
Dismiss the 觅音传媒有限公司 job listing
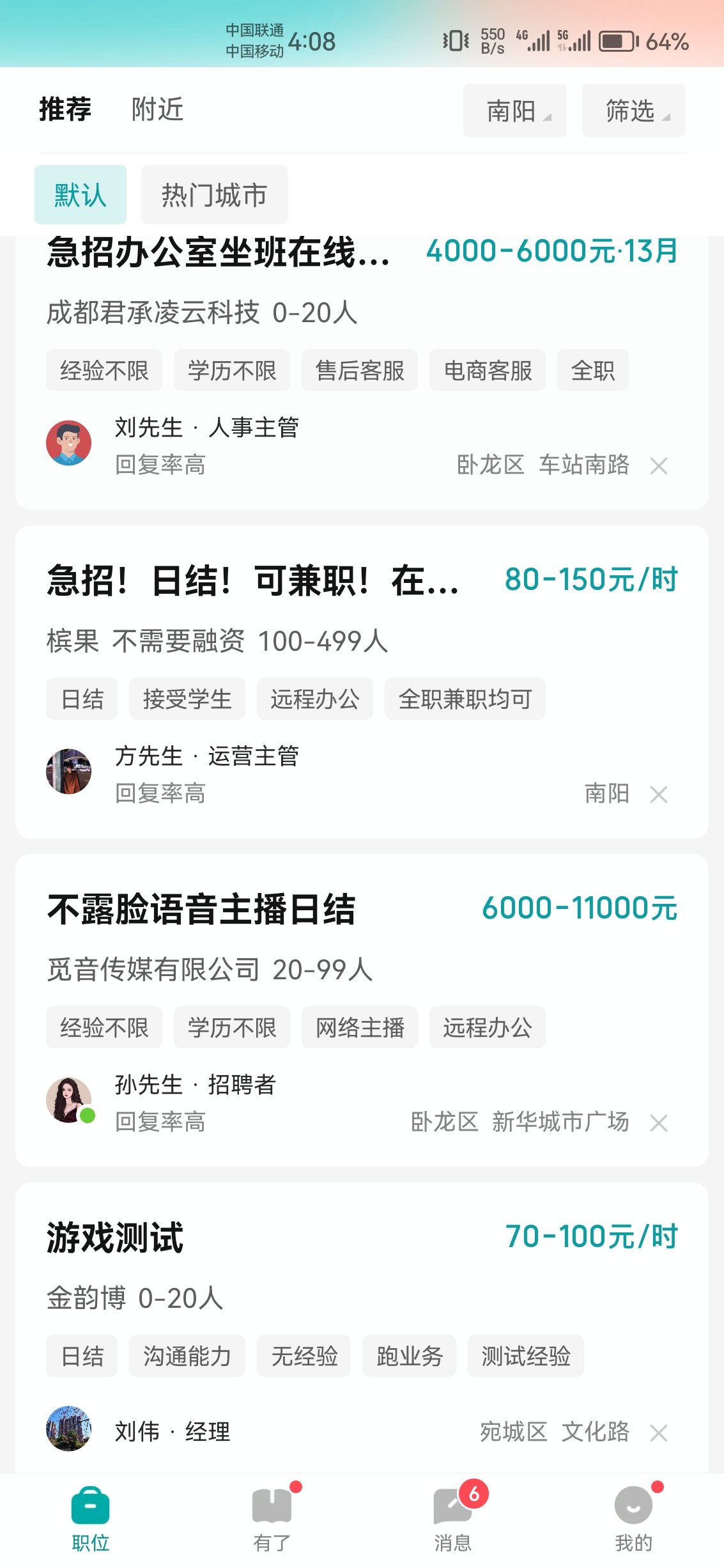[658, 1123]
